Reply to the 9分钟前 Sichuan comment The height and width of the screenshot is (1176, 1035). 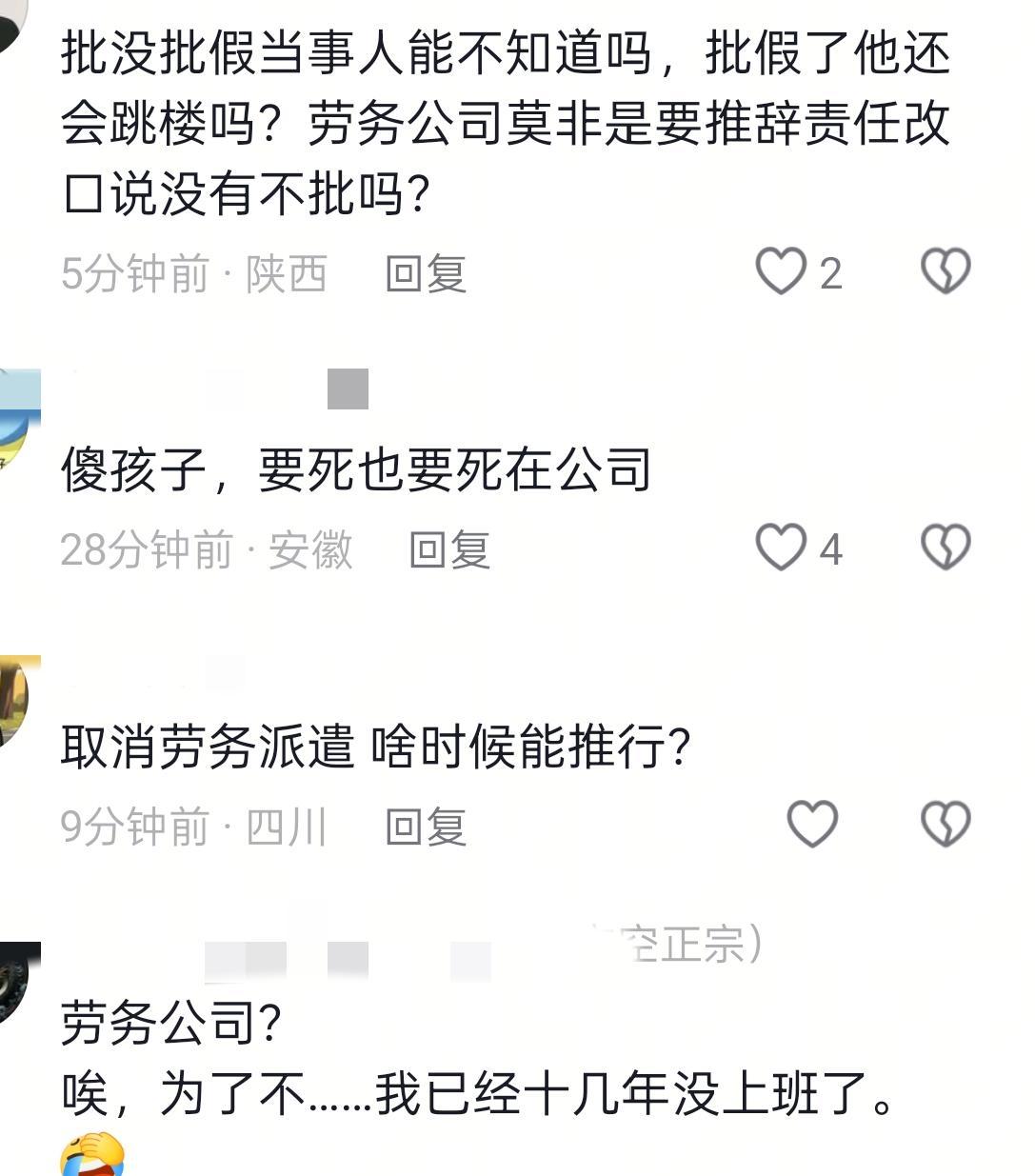tap(426, 827)
